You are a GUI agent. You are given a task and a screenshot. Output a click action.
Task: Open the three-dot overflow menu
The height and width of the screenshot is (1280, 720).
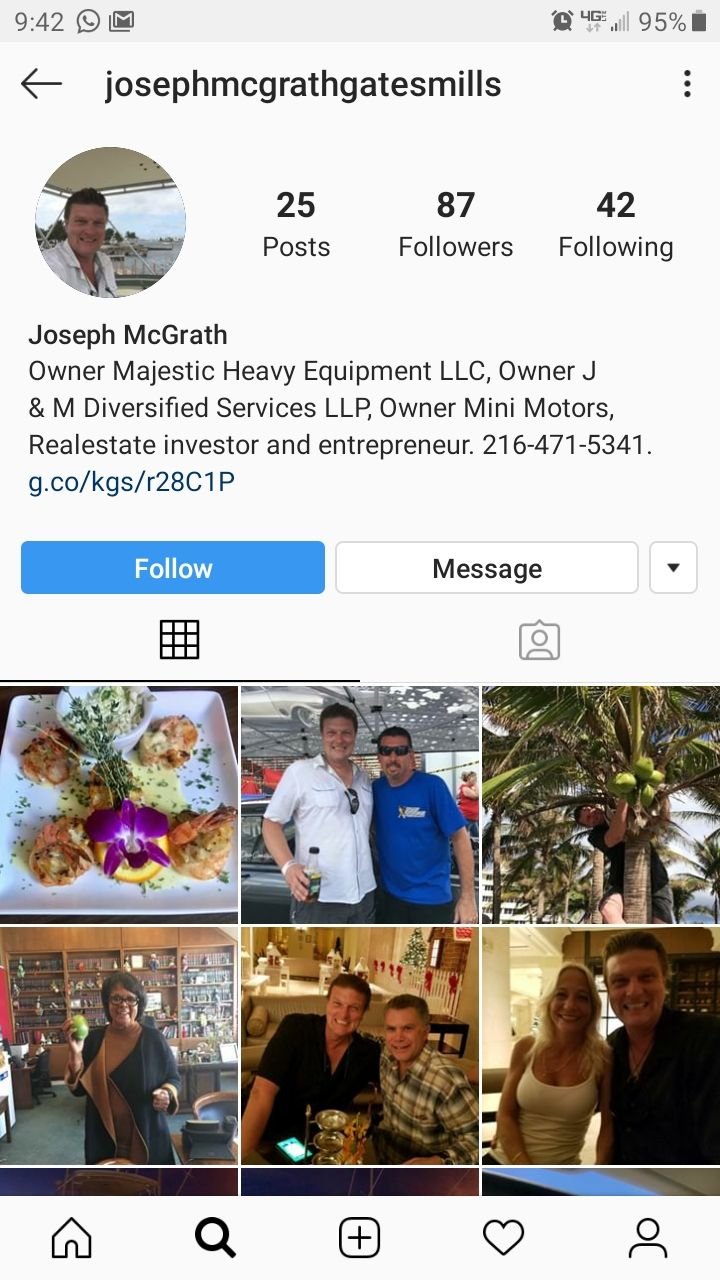(x=687, y=84)
